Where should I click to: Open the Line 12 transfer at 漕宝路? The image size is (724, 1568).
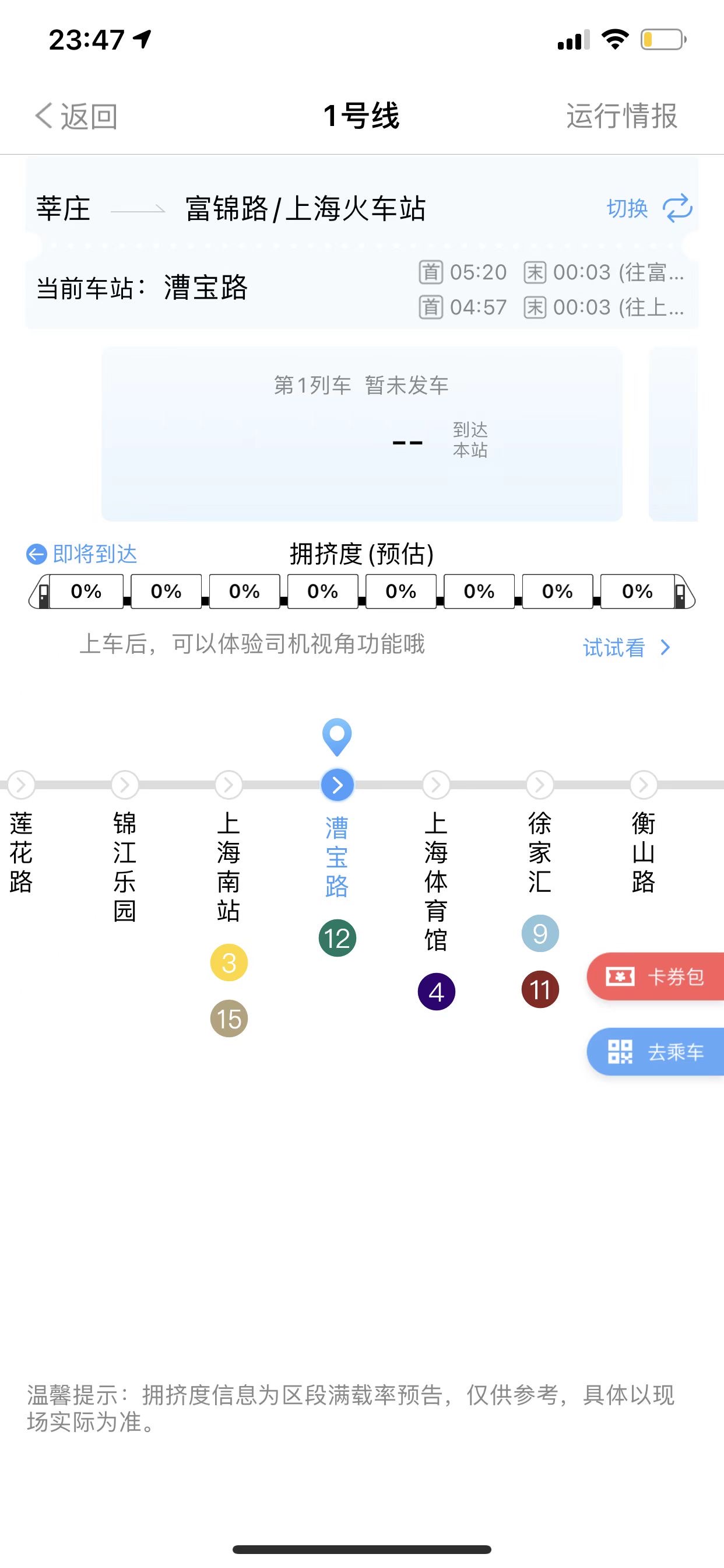pos(338,938)
